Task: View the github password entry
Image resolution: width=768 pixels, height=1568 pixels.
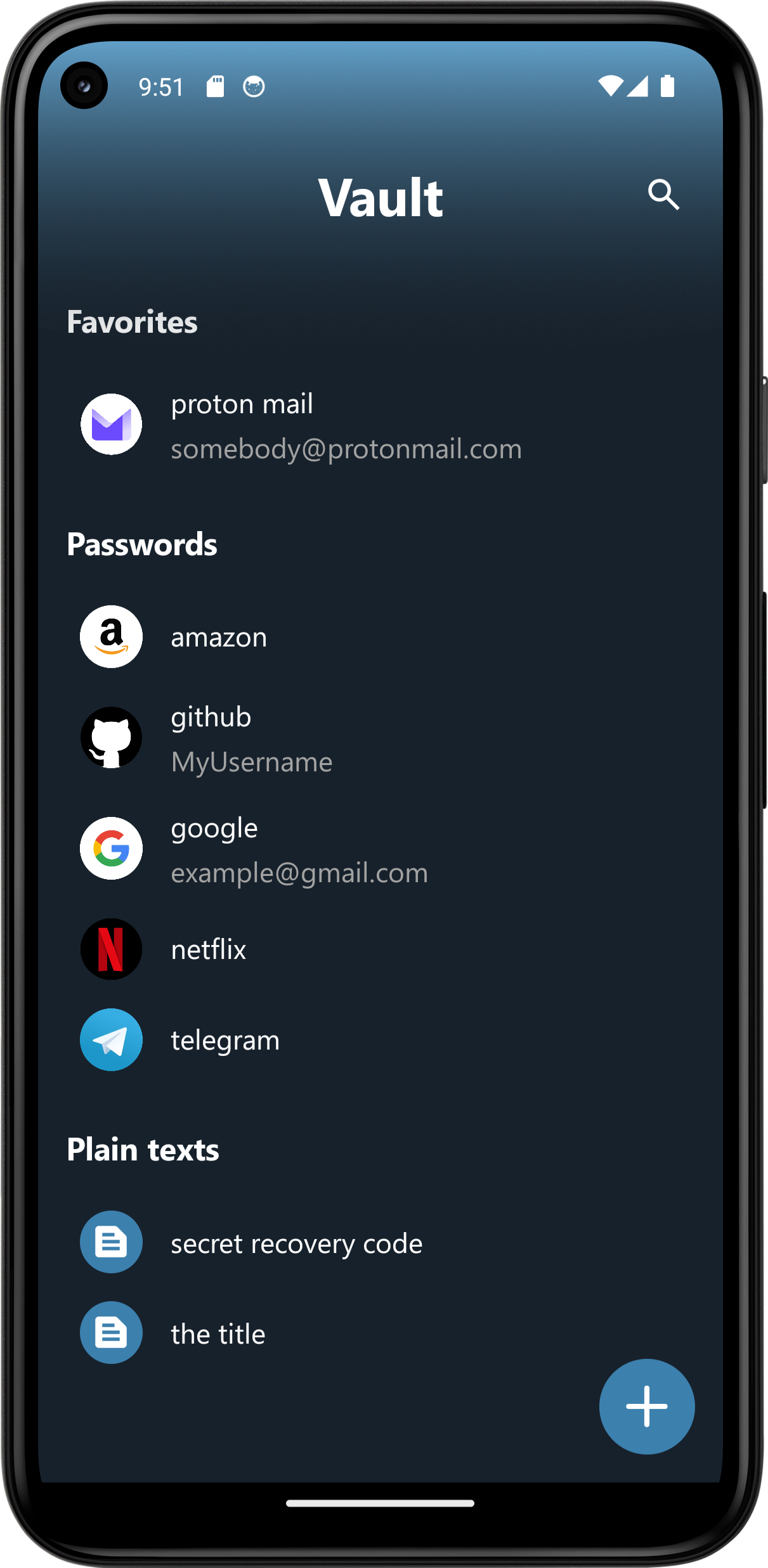Action: 381,738
